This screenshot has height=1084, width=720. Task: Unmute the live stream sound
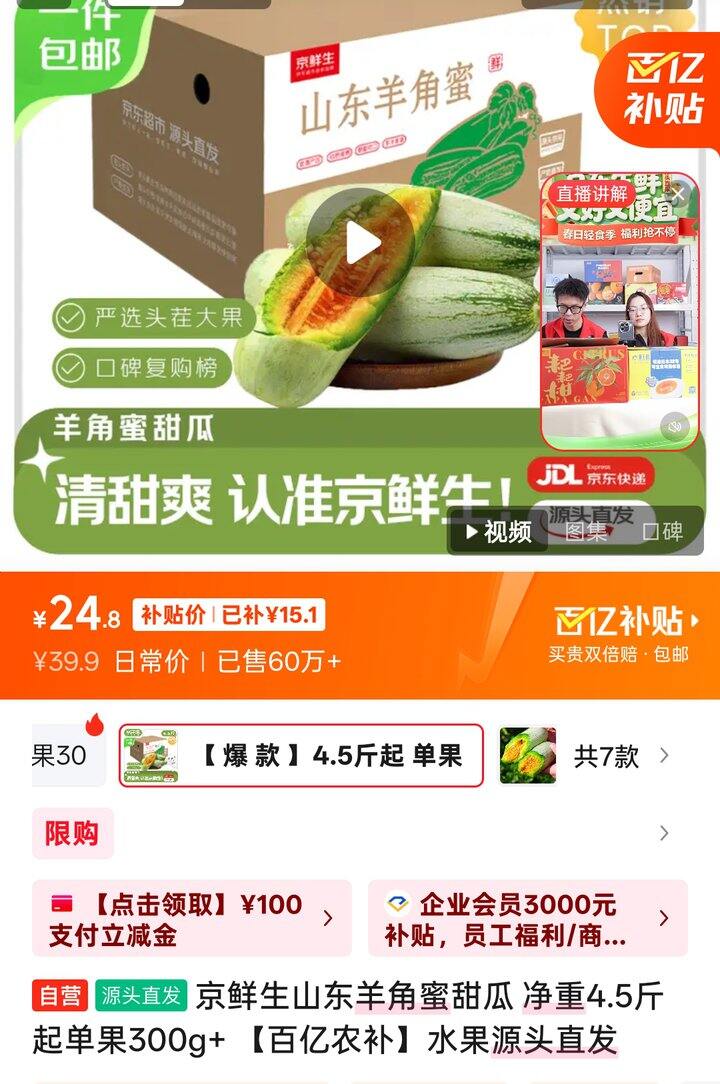click(x=675, y=427)
